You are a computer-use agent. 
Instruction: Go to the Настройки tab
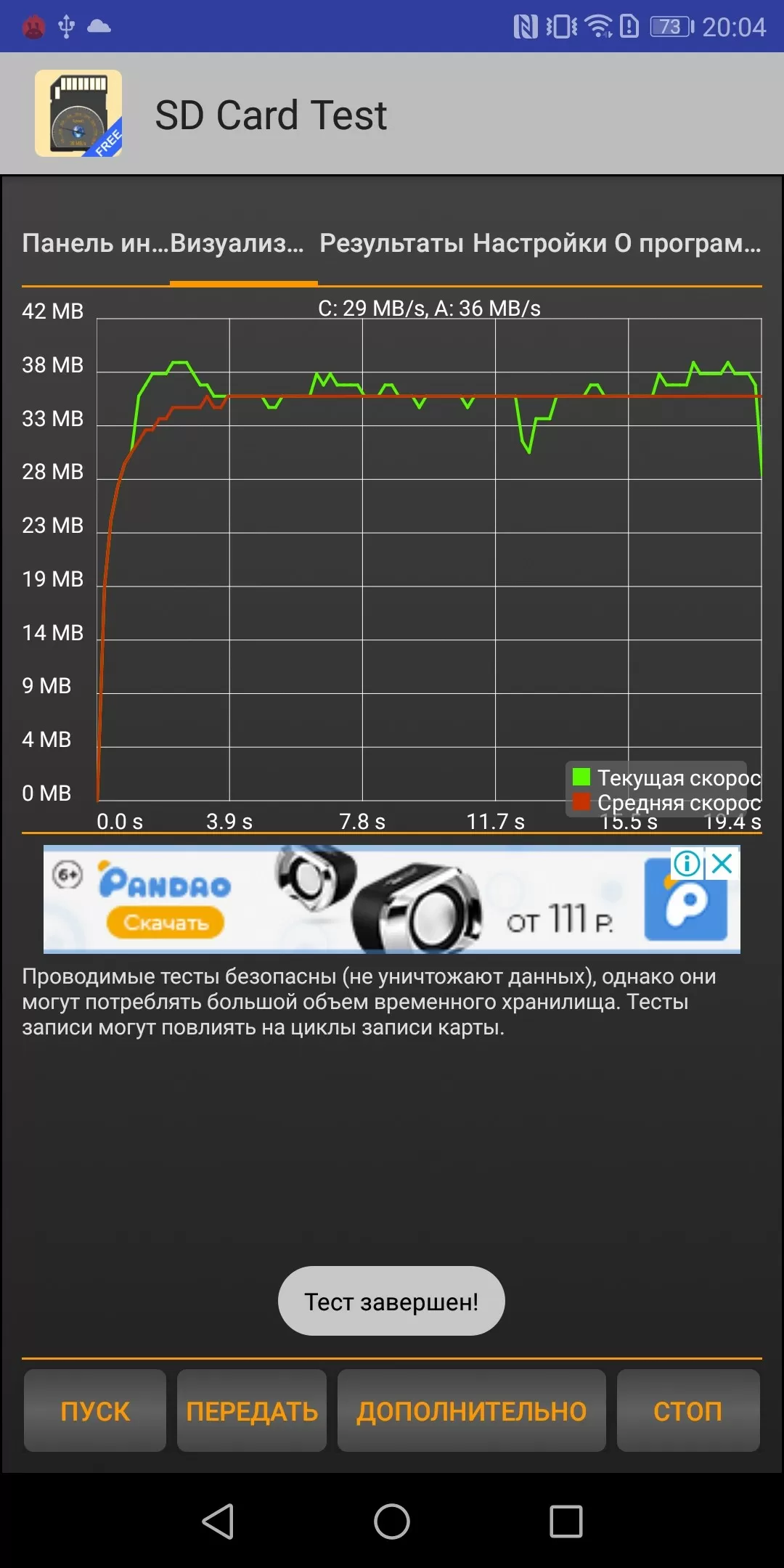tap(539, 243)
